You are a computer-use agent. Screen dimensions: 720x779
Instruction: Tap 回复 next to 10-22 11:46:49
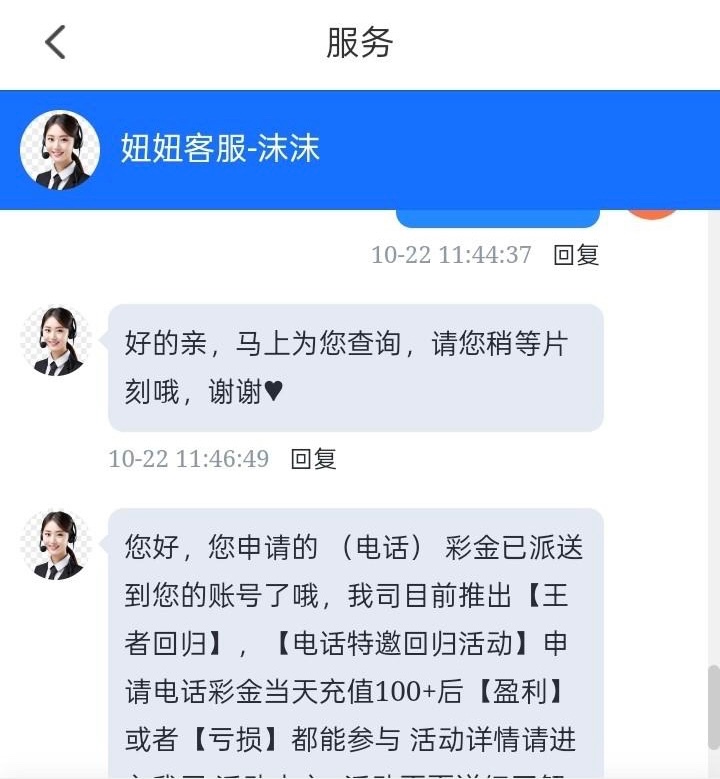(x=313, y=459)
